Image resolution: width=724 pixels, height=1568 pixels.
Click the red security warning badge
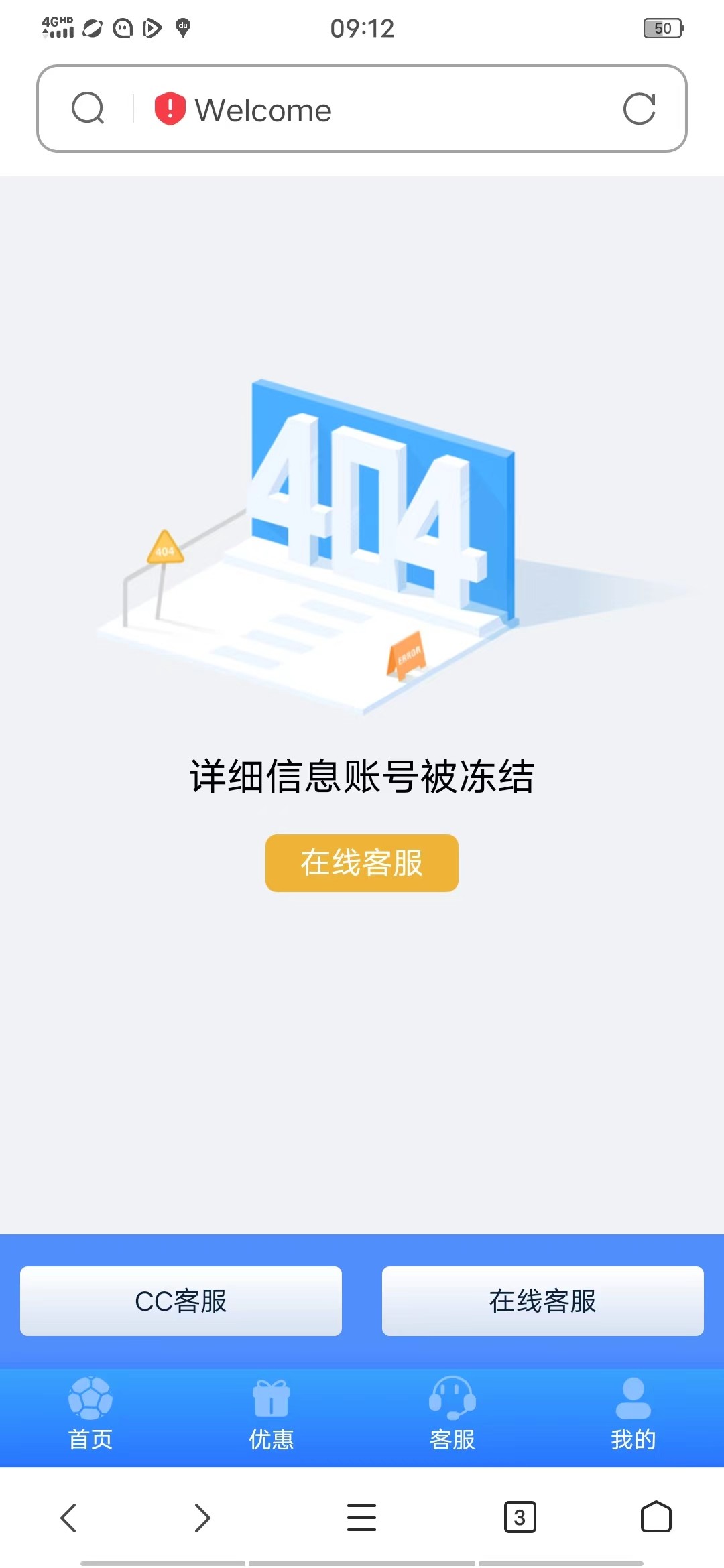coord(169,109)
